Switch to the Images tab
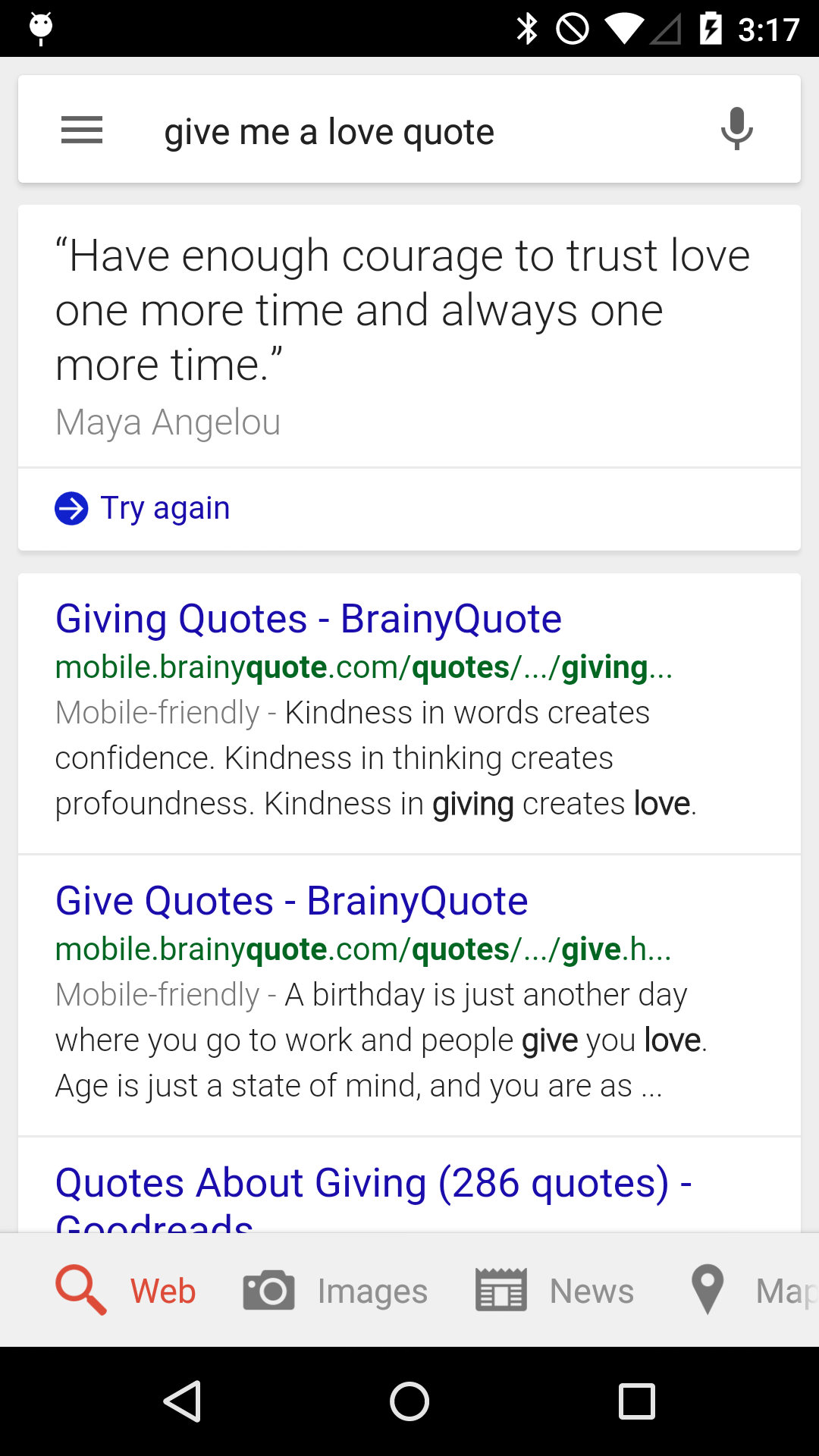Viewport: 819px width, 1456px height. point(335,1291)
